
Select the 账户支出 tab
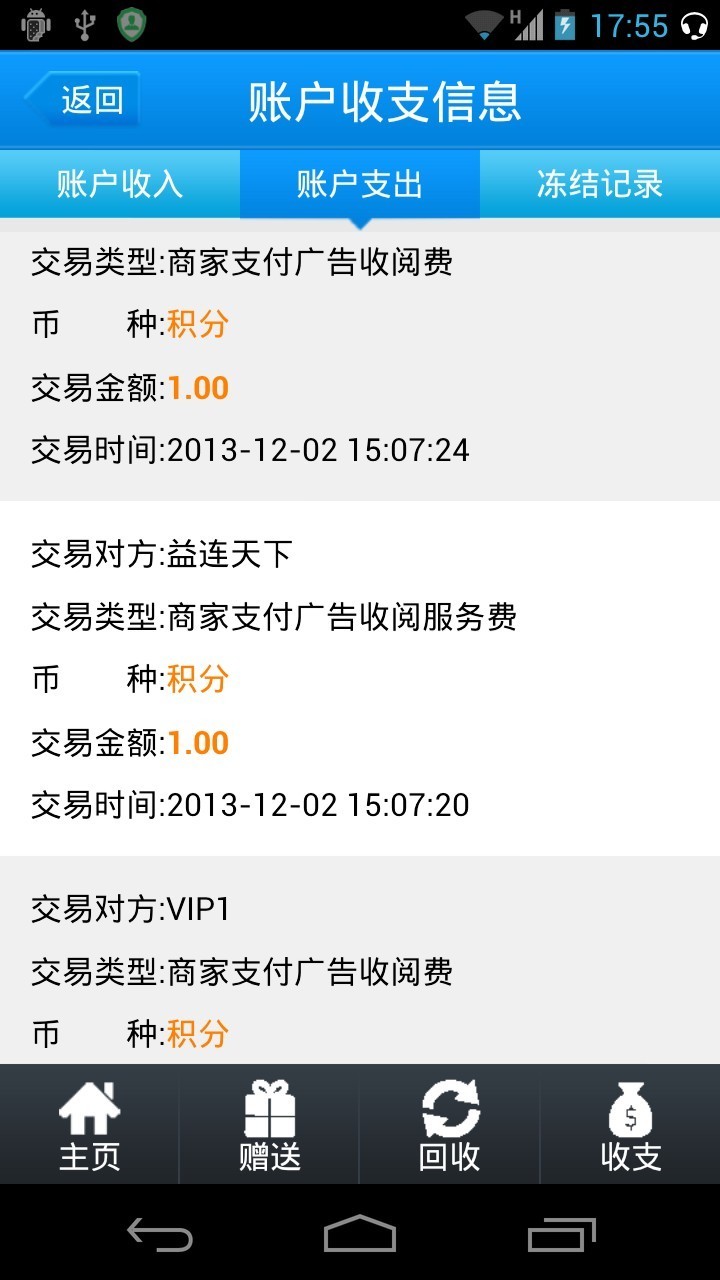360,184
